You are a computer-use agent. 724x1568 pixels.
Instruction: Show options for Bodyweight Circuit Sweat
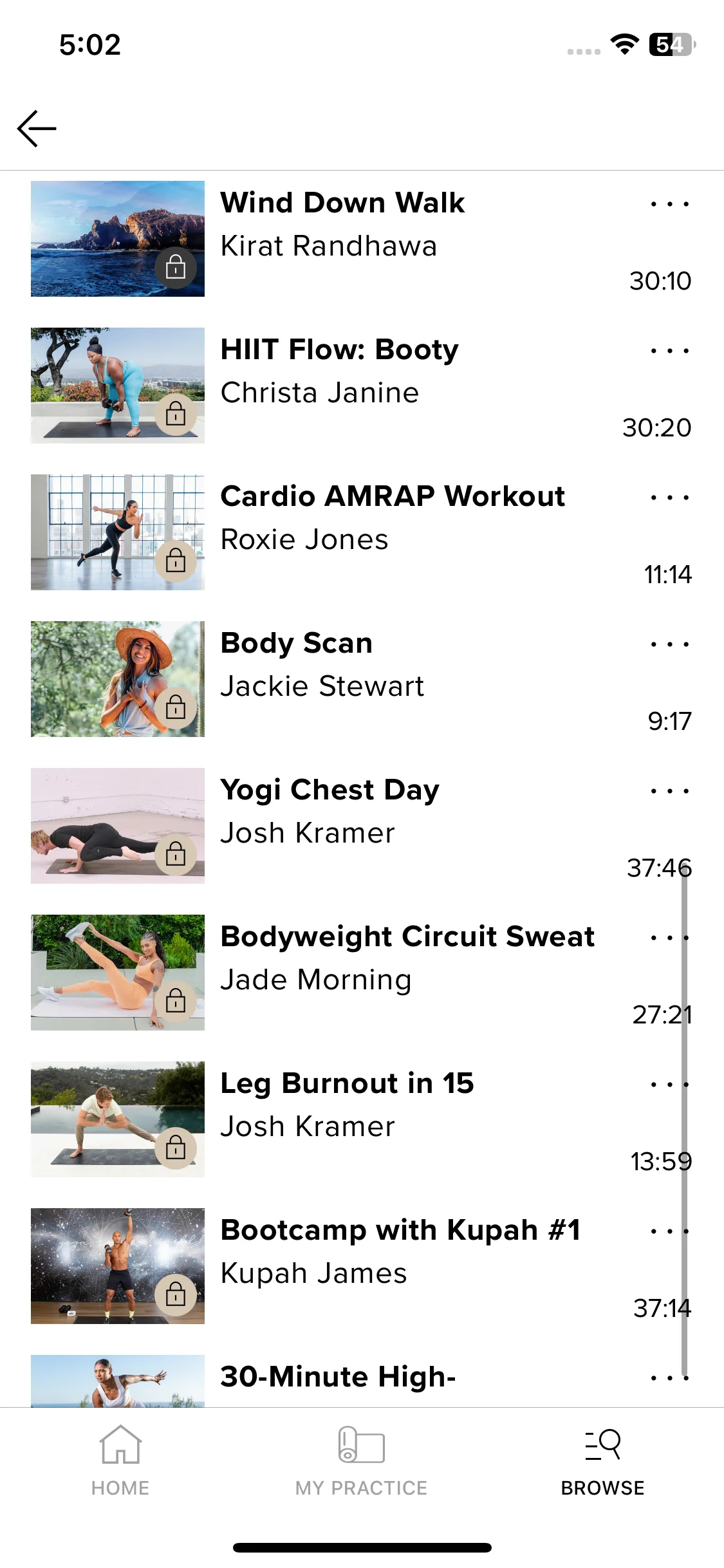669,938
